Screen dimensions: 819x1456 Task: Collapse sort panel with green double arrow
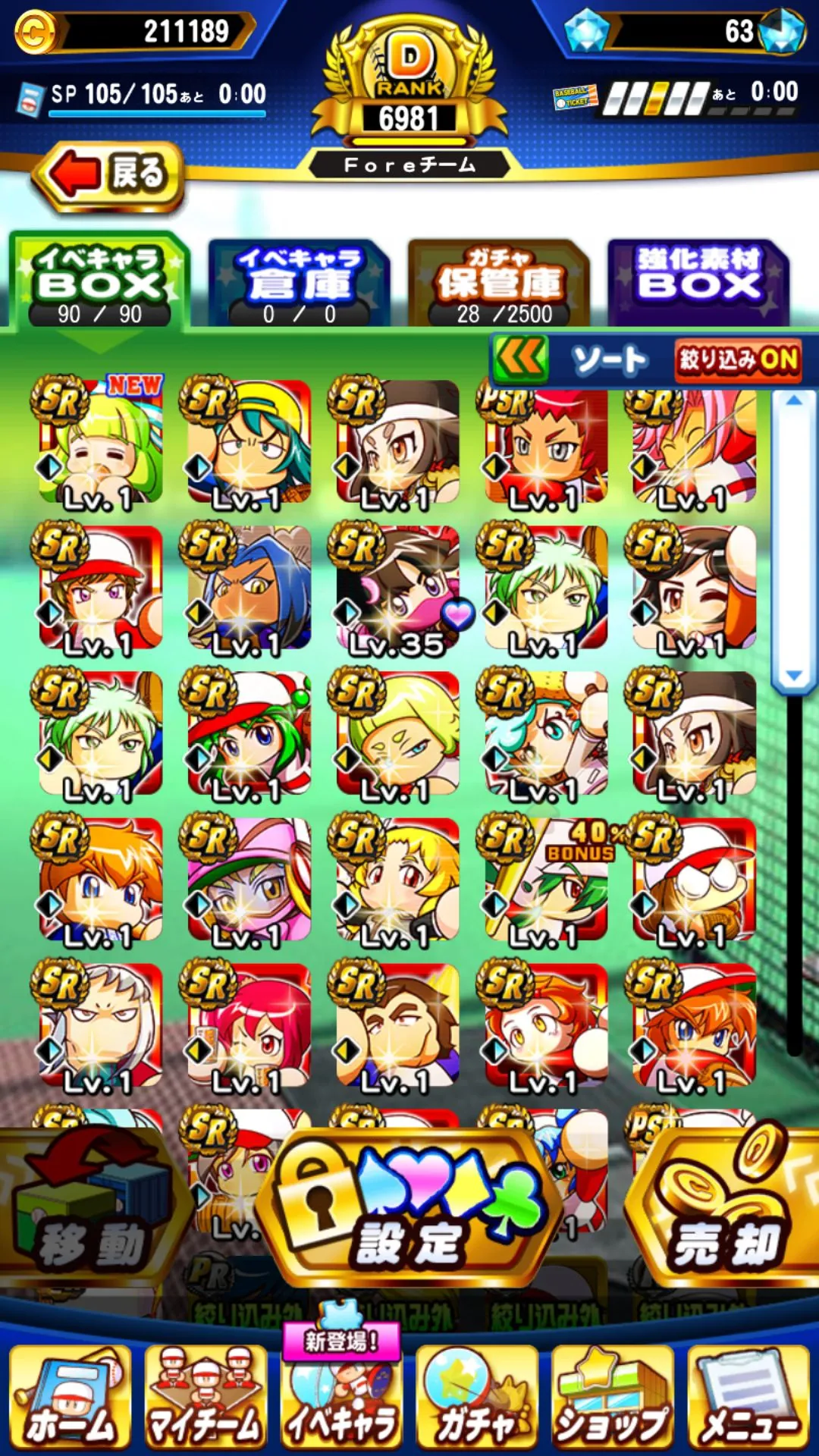click(520, 358)
